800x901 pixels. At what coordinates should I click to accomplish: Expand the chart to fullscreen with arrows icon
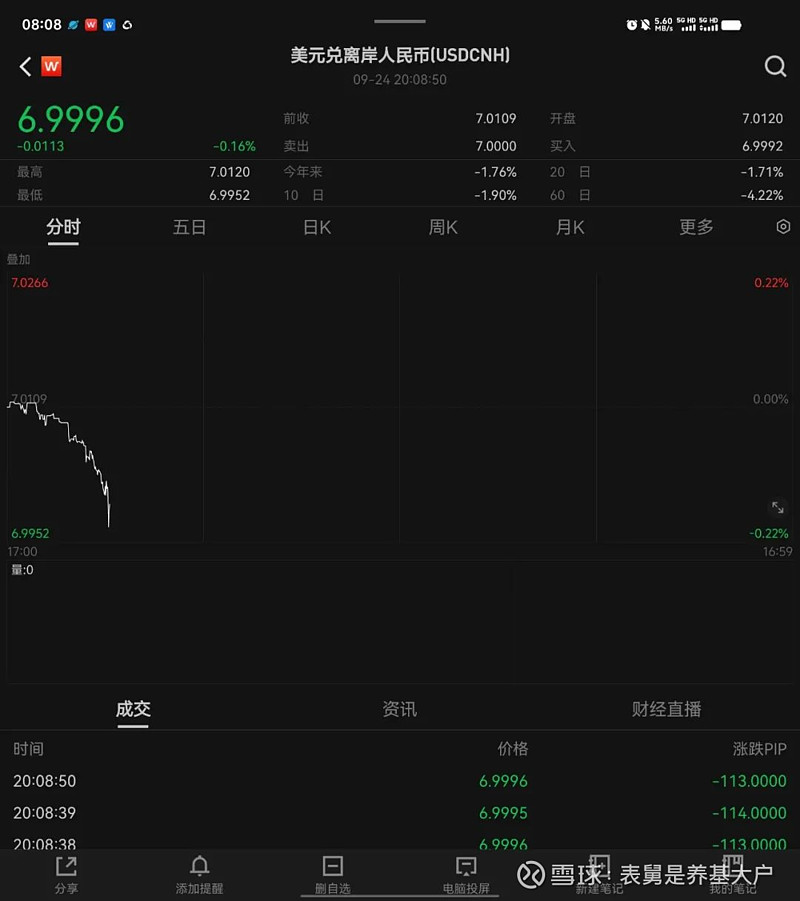pos(779,507)
